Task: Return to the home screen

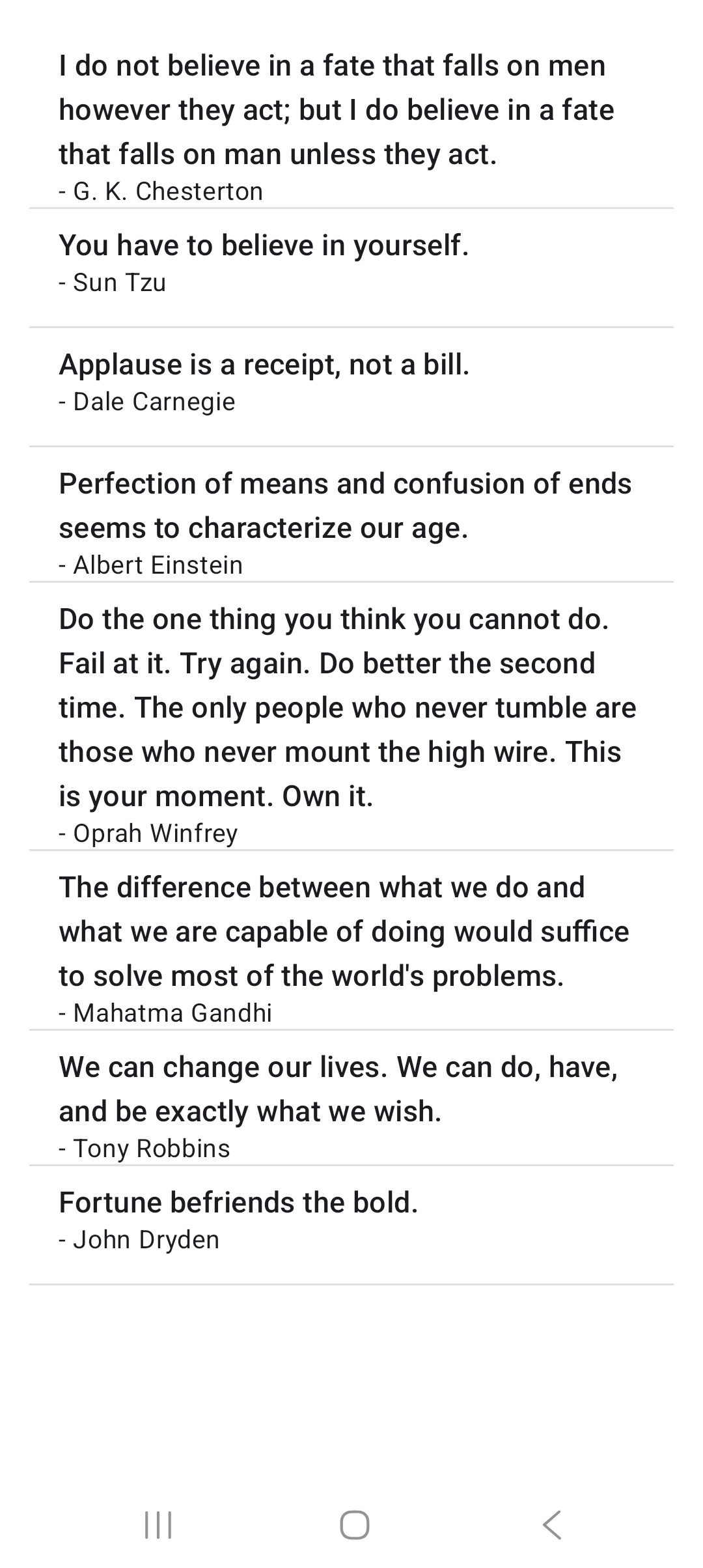Action: pyautogui.click(x=355, y=1525)
